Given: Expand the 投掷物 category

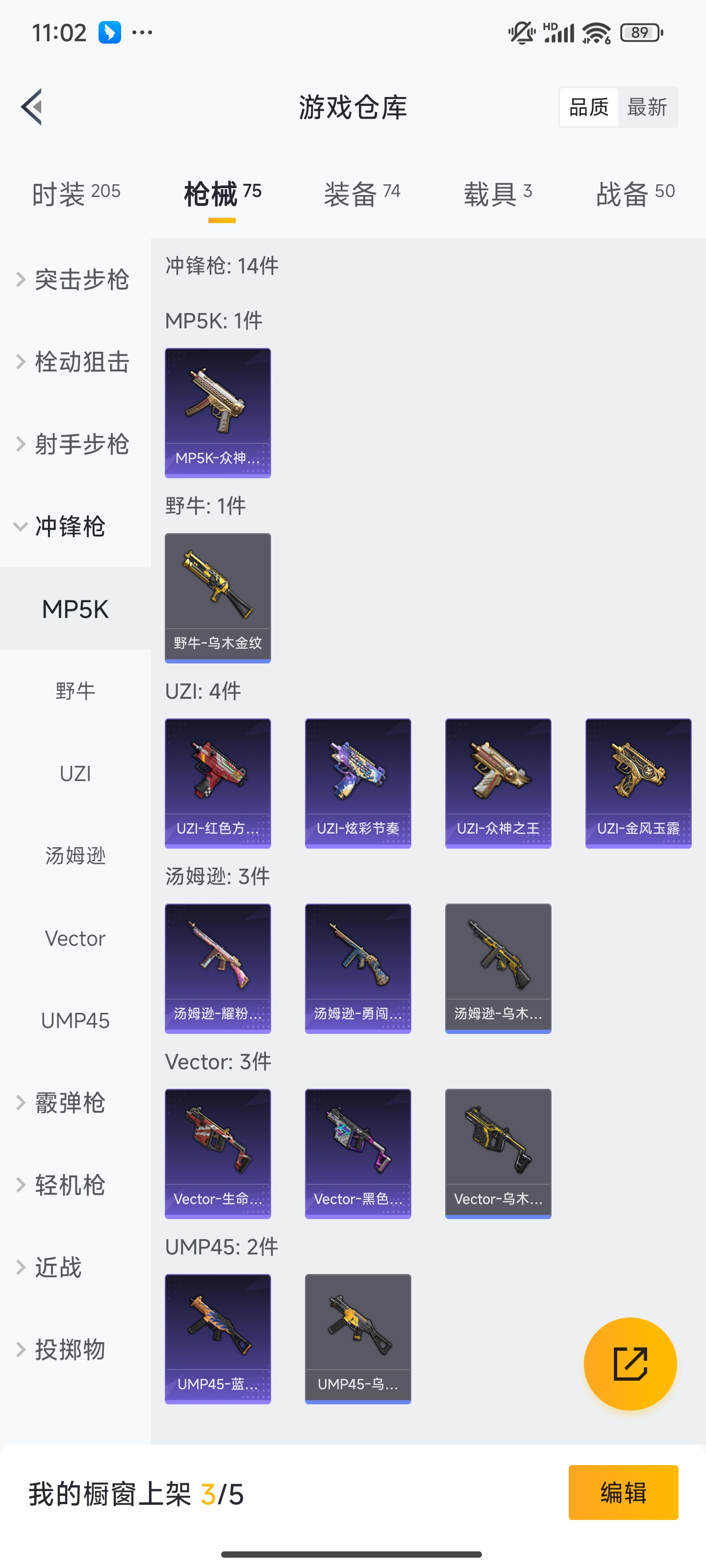Looking at the screenshot, I should 69,1349.
